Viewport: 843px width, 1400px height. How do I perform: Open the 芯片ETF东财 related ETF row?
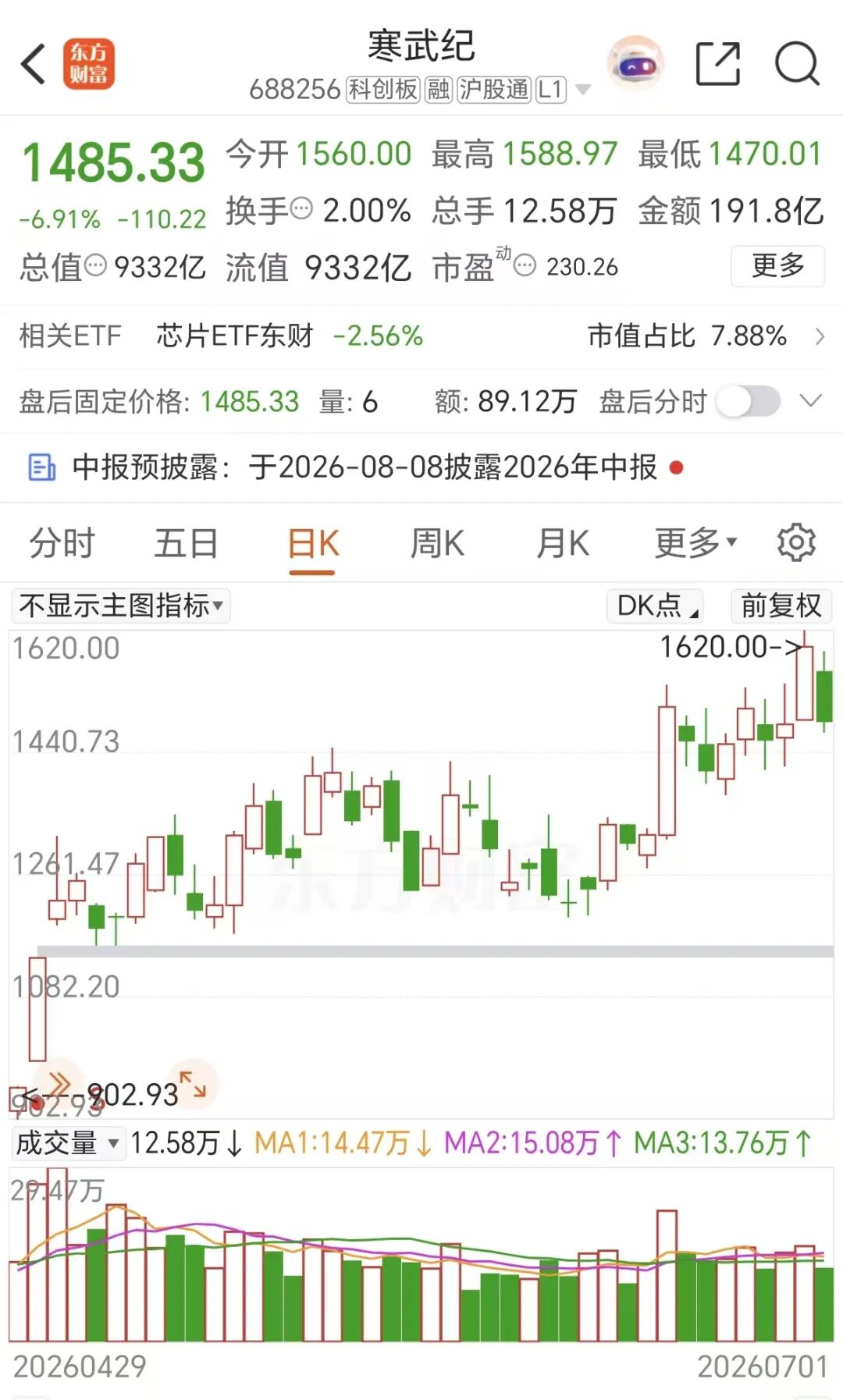421,336
